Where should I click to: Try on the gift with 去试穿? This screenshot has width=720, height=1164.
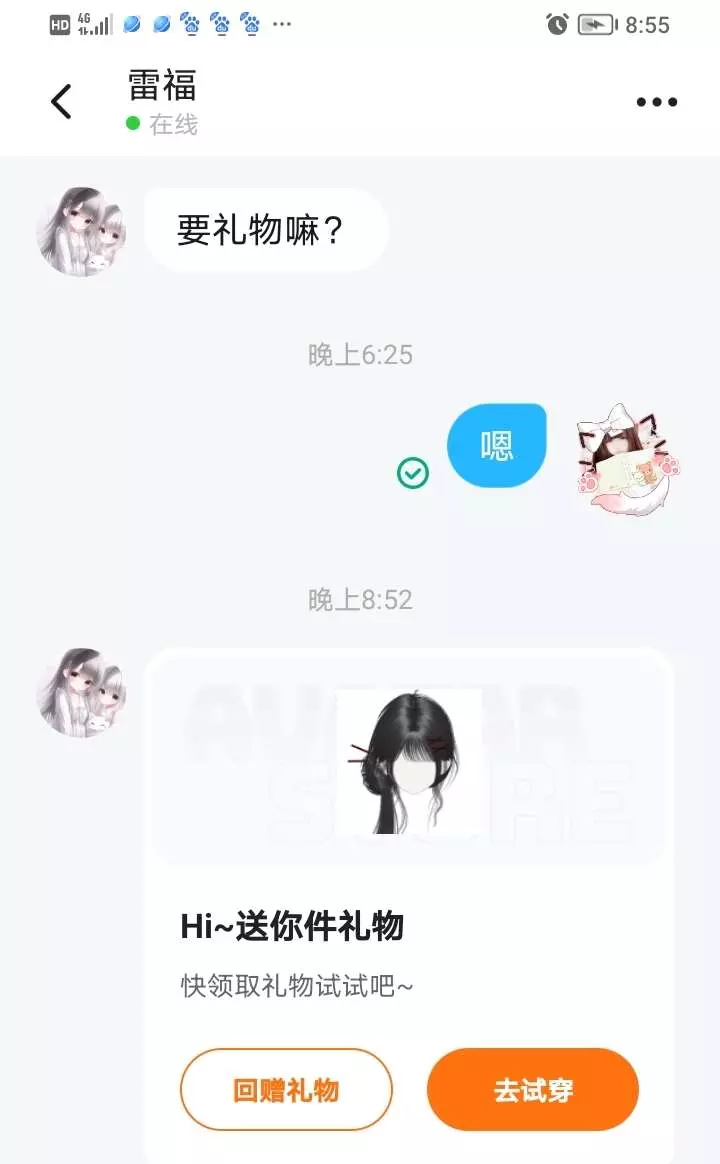533,1089
